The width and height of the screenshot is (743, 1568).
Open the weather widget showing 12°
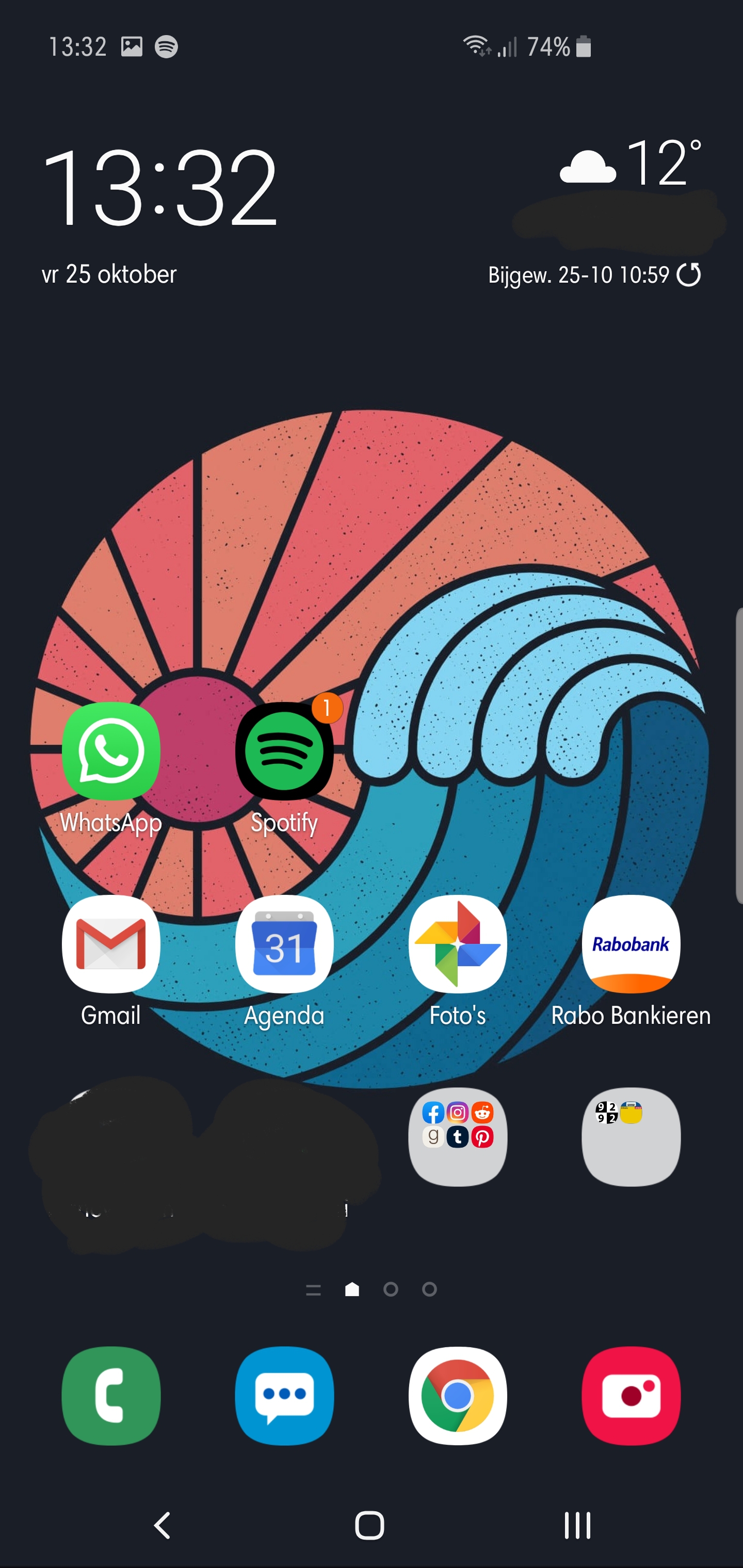631,163
